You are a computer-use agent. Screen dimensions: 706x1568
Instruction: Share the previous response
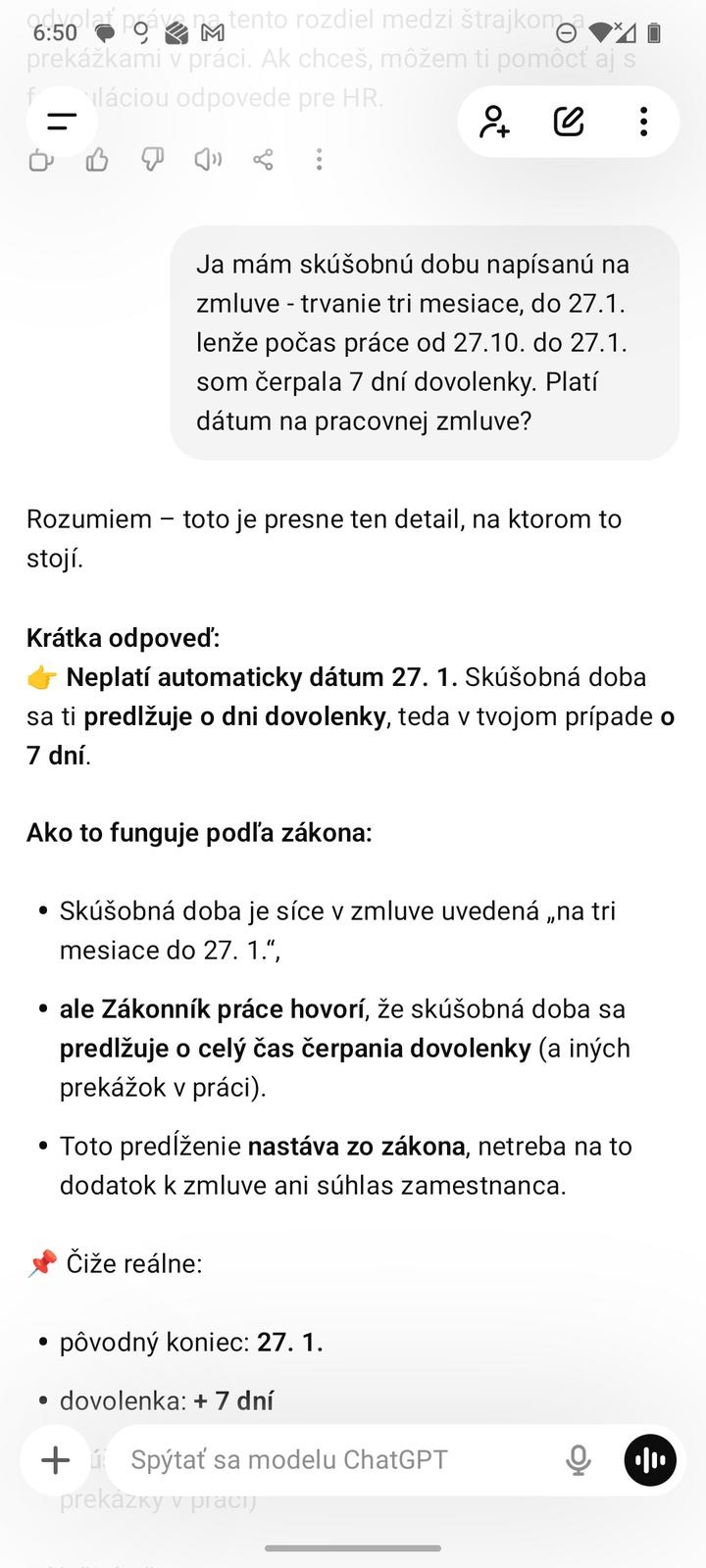point(263,160)
